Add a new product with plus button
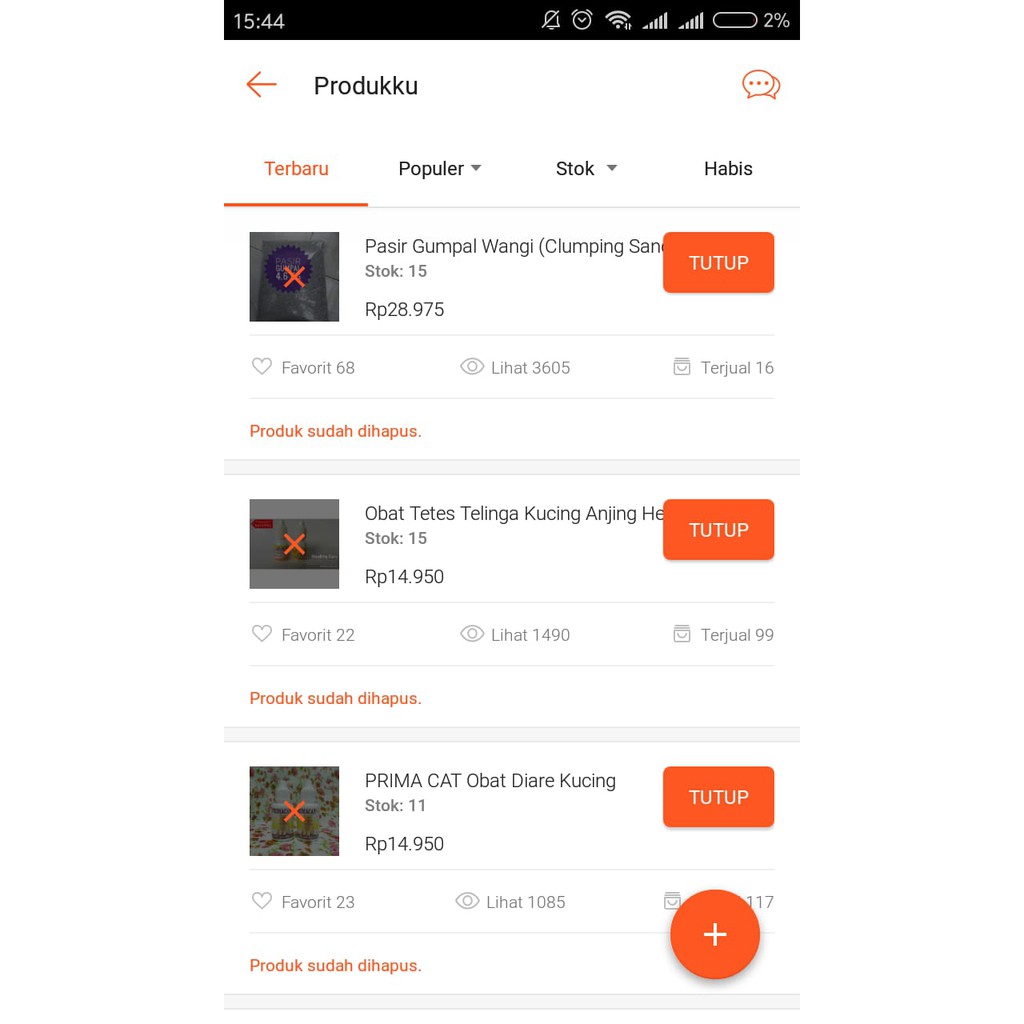 click(x=715, y=934)
